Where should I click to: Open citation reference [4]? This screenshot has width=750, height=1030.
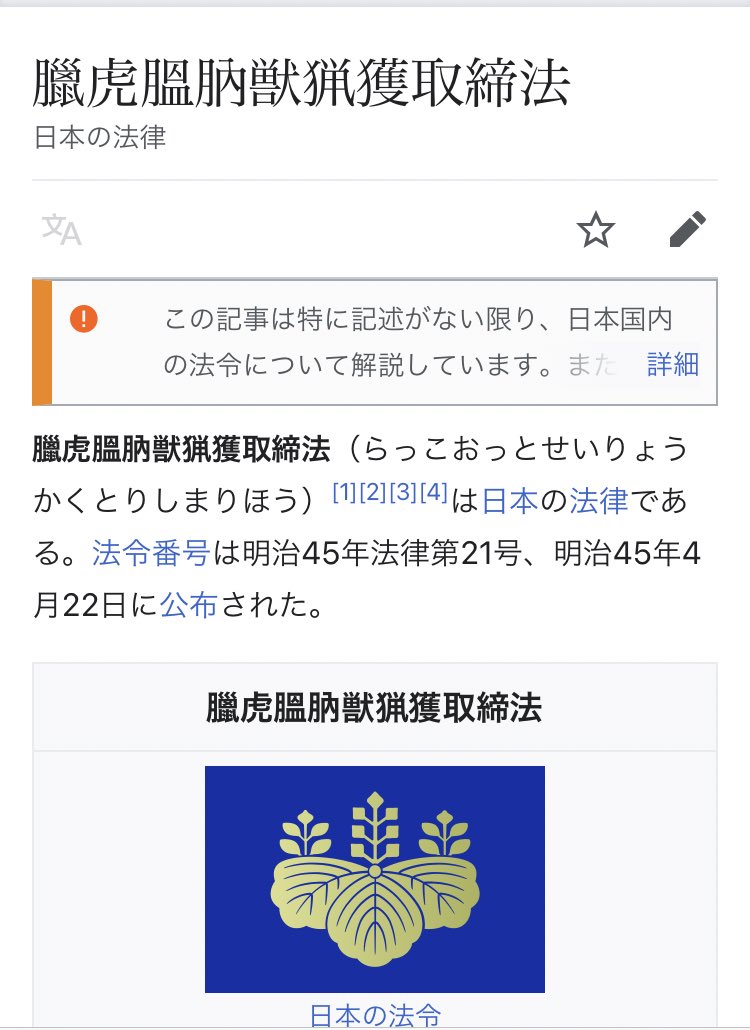(433, 491)
